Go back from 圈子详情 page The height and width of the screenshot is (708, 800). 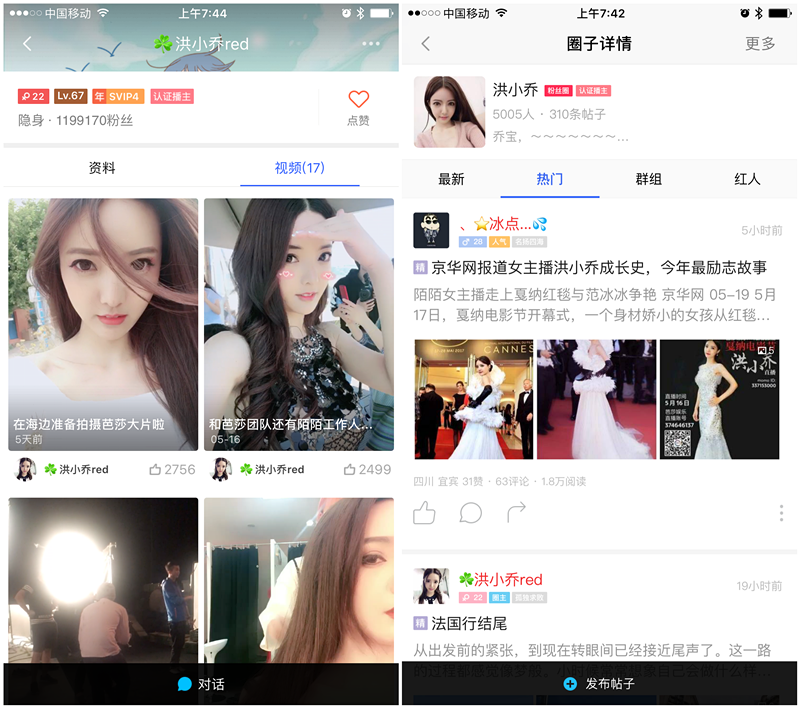(426, 44)
